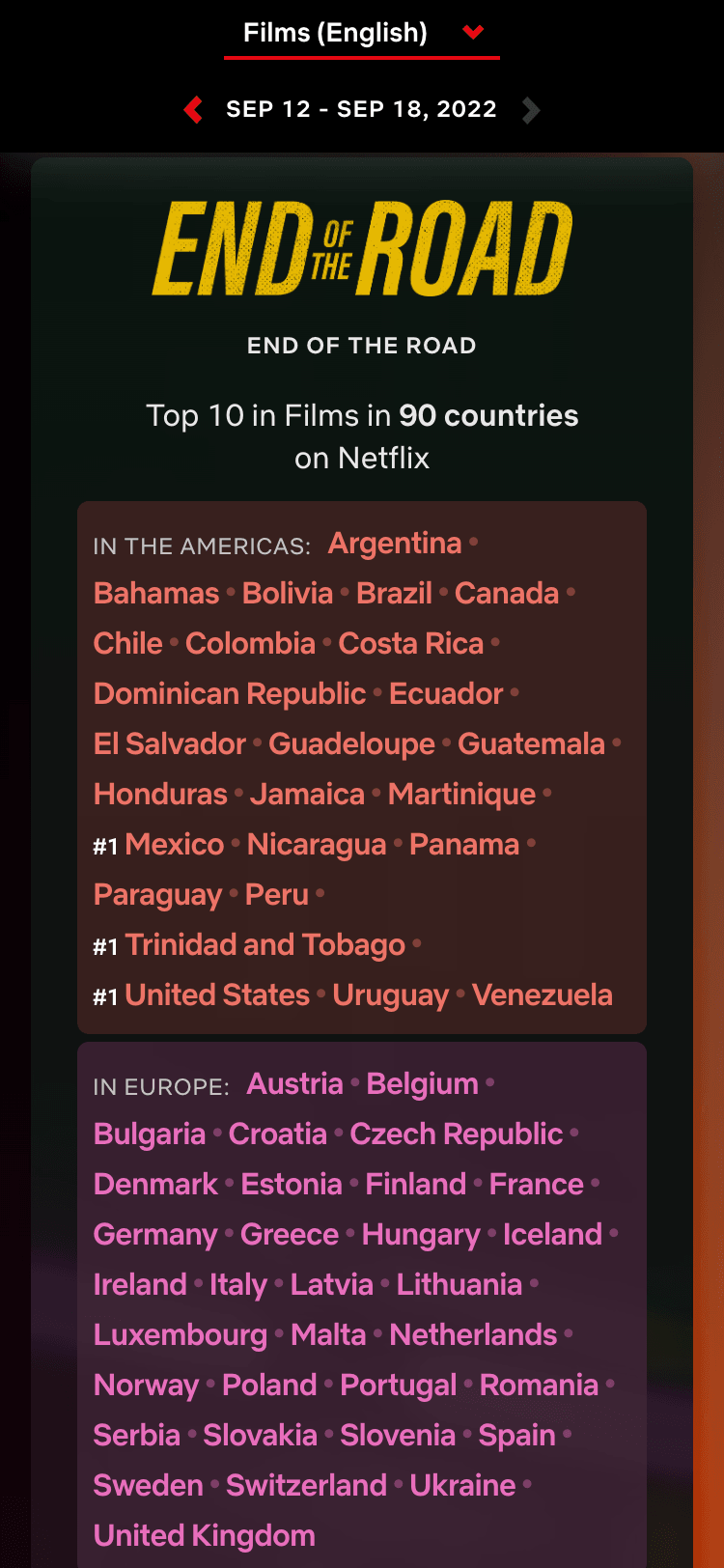This screenshot has height=1568, width=724.
Task: Select the Films (English) header label
Action: pyautogui.click(x=339, y=32)
